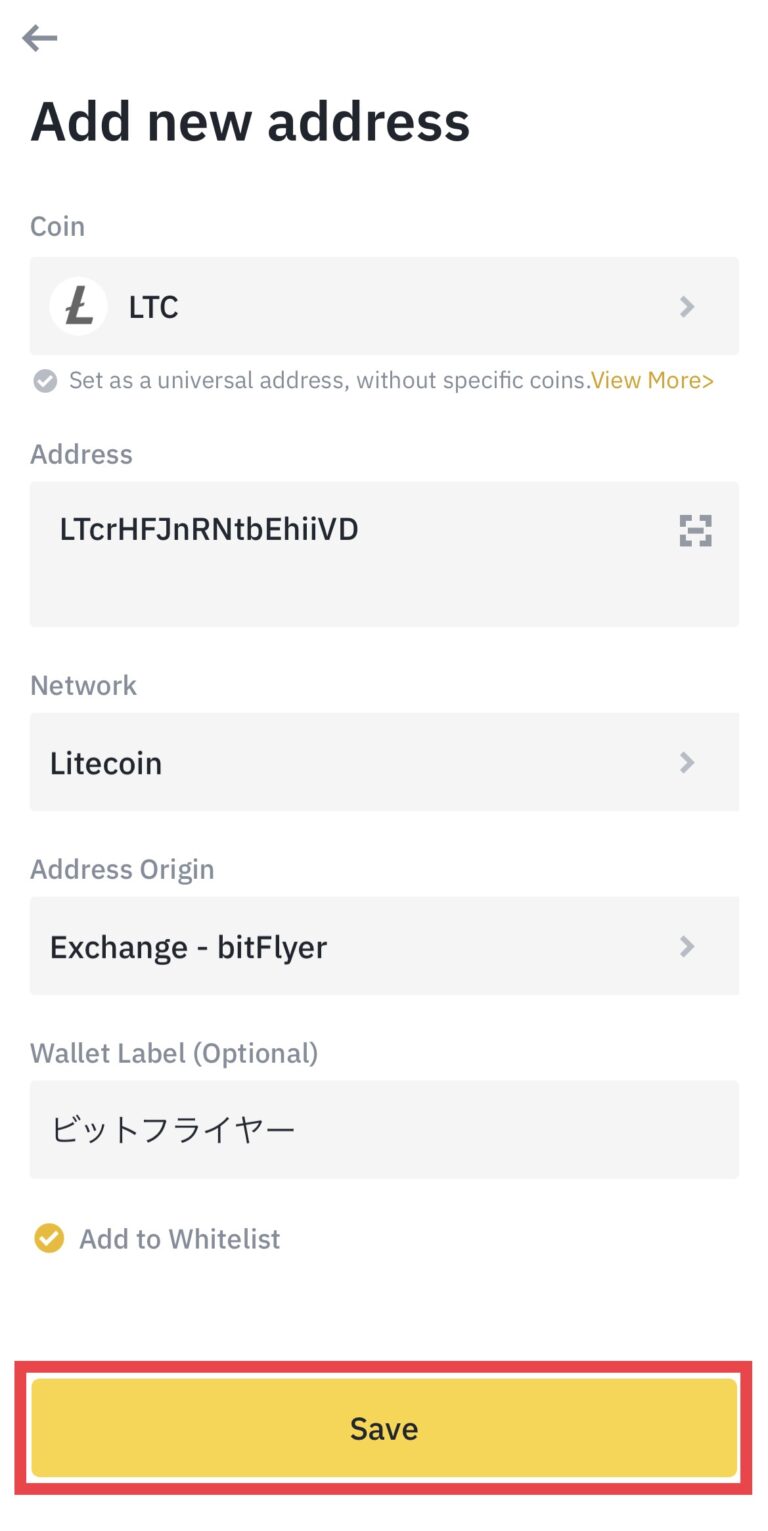Viewport: 768px width, 1531px height.
Task: Tap the back arrow to return
Action: [x=40, y=38]
